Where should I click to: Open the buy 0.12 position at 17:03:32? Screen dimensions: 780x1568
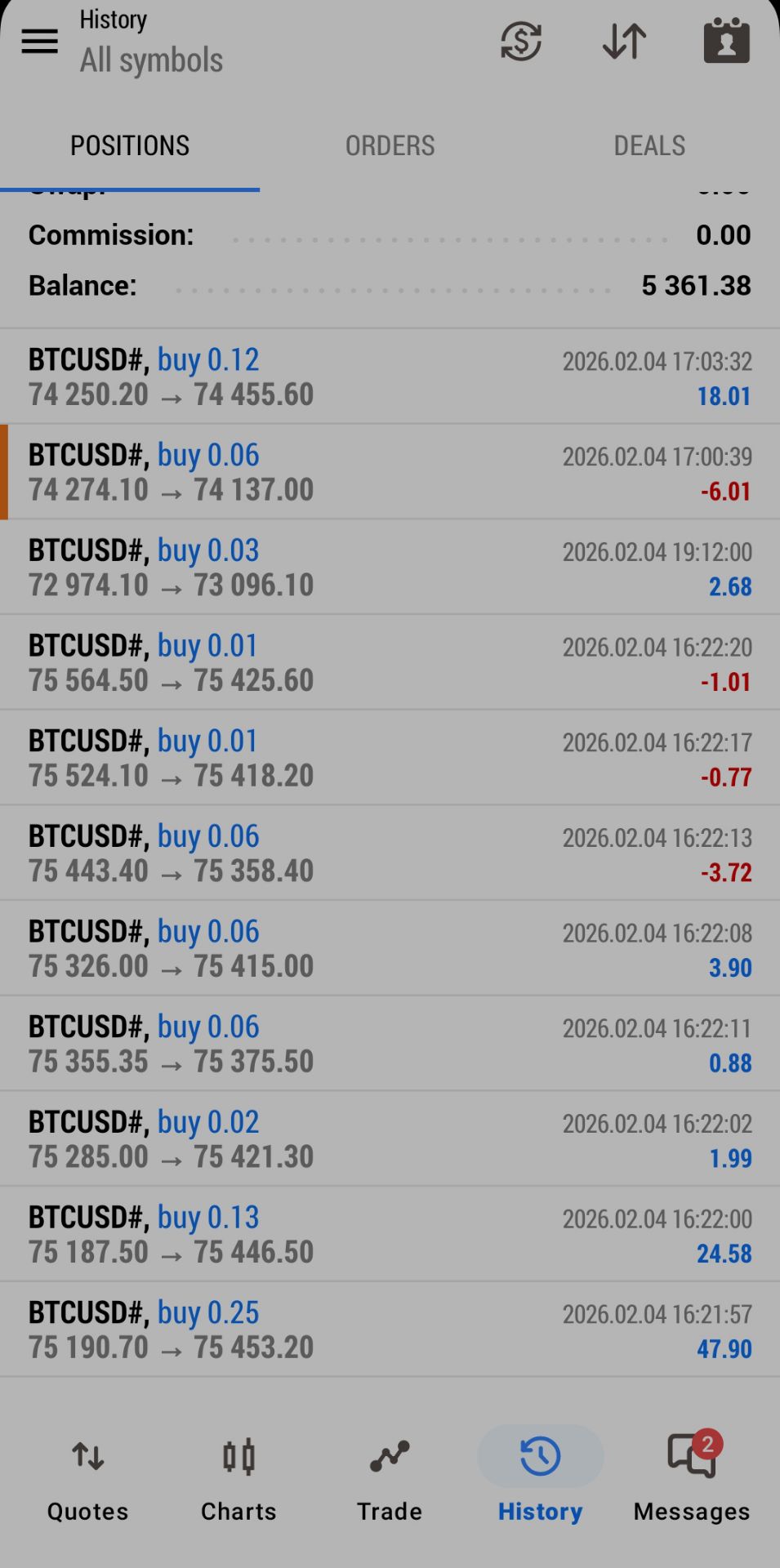pyautogui.click(x=390, y=377)
